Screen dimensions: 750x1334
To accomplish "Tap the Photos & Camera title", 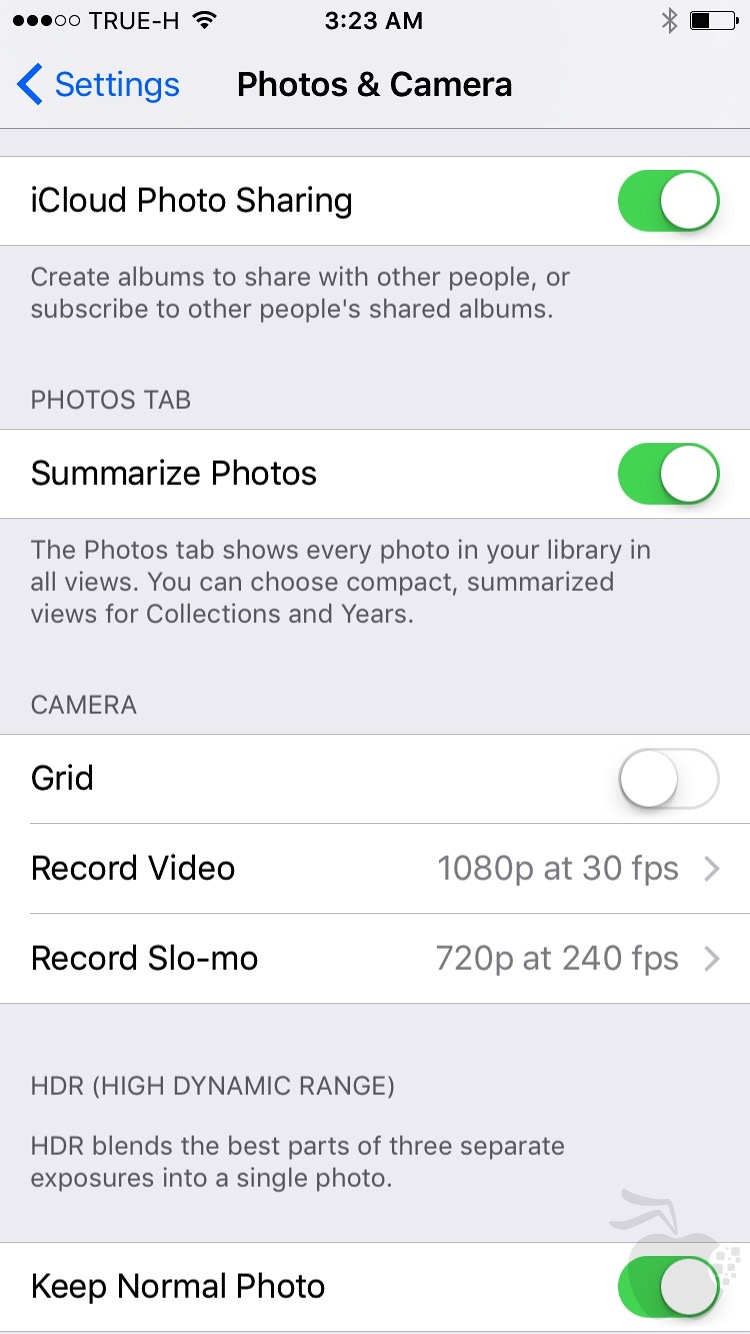I will [x=374, y=85].
